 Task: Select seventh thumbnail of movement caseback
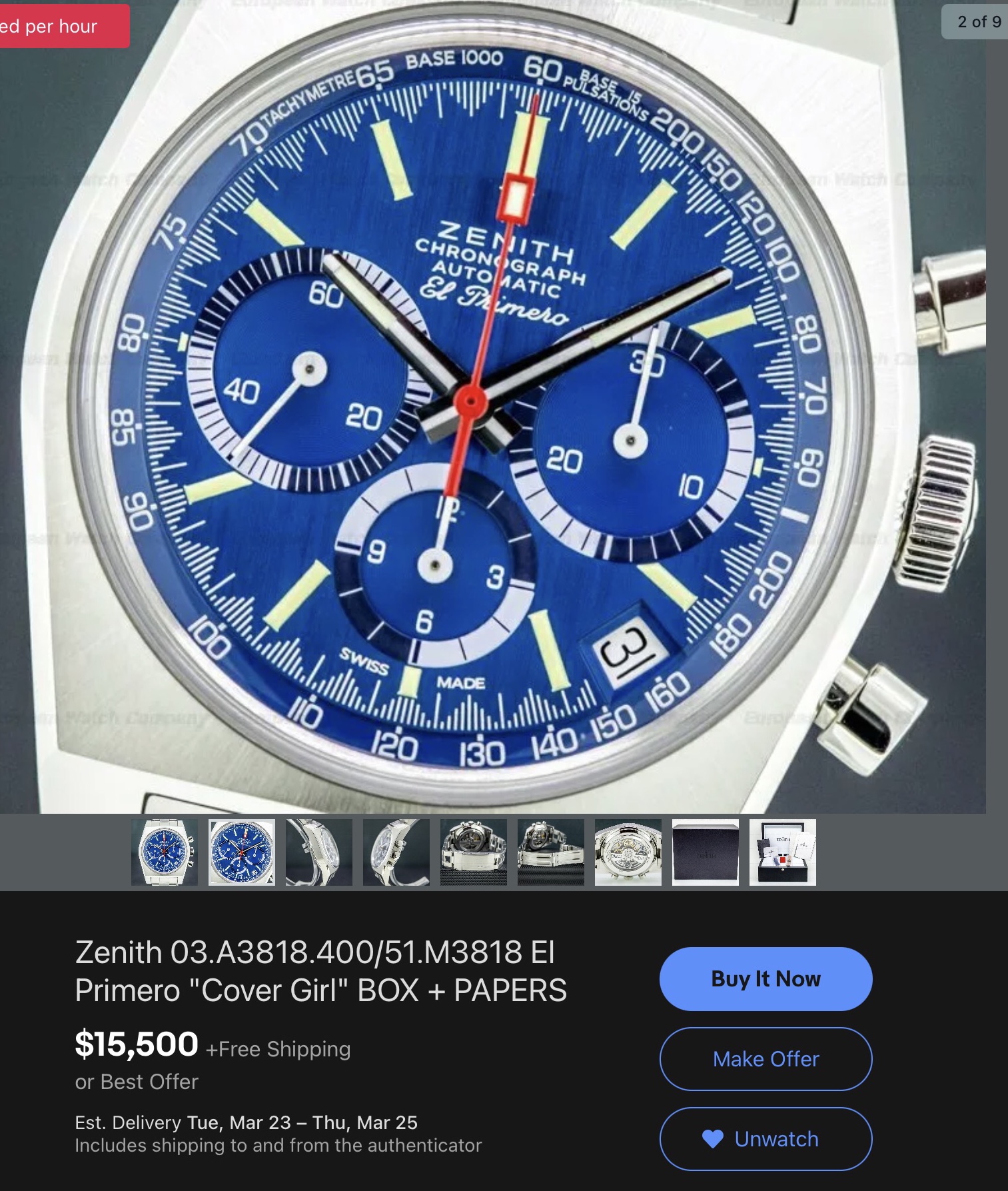[x=628, y=852]
